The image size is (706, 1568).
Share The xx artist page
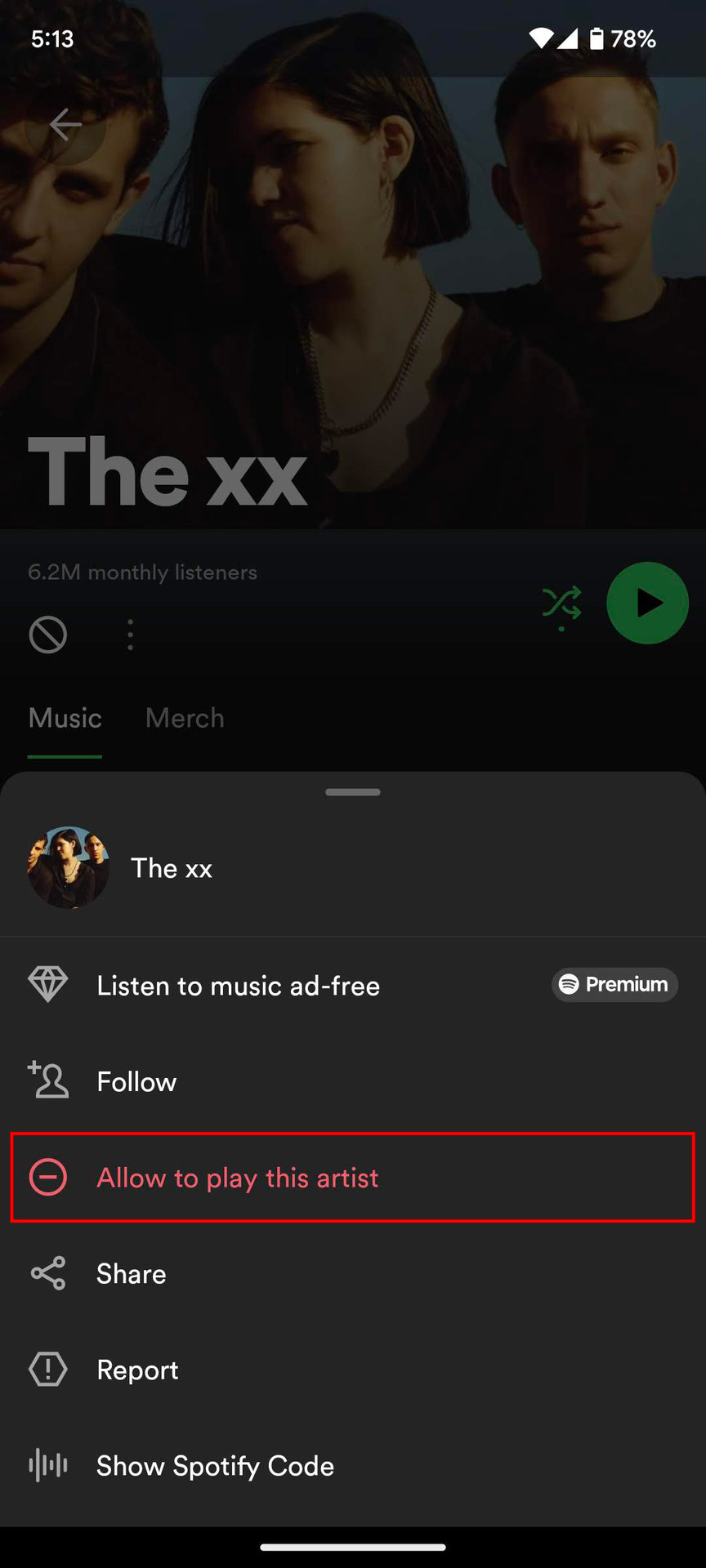(x=131, y=1274)
